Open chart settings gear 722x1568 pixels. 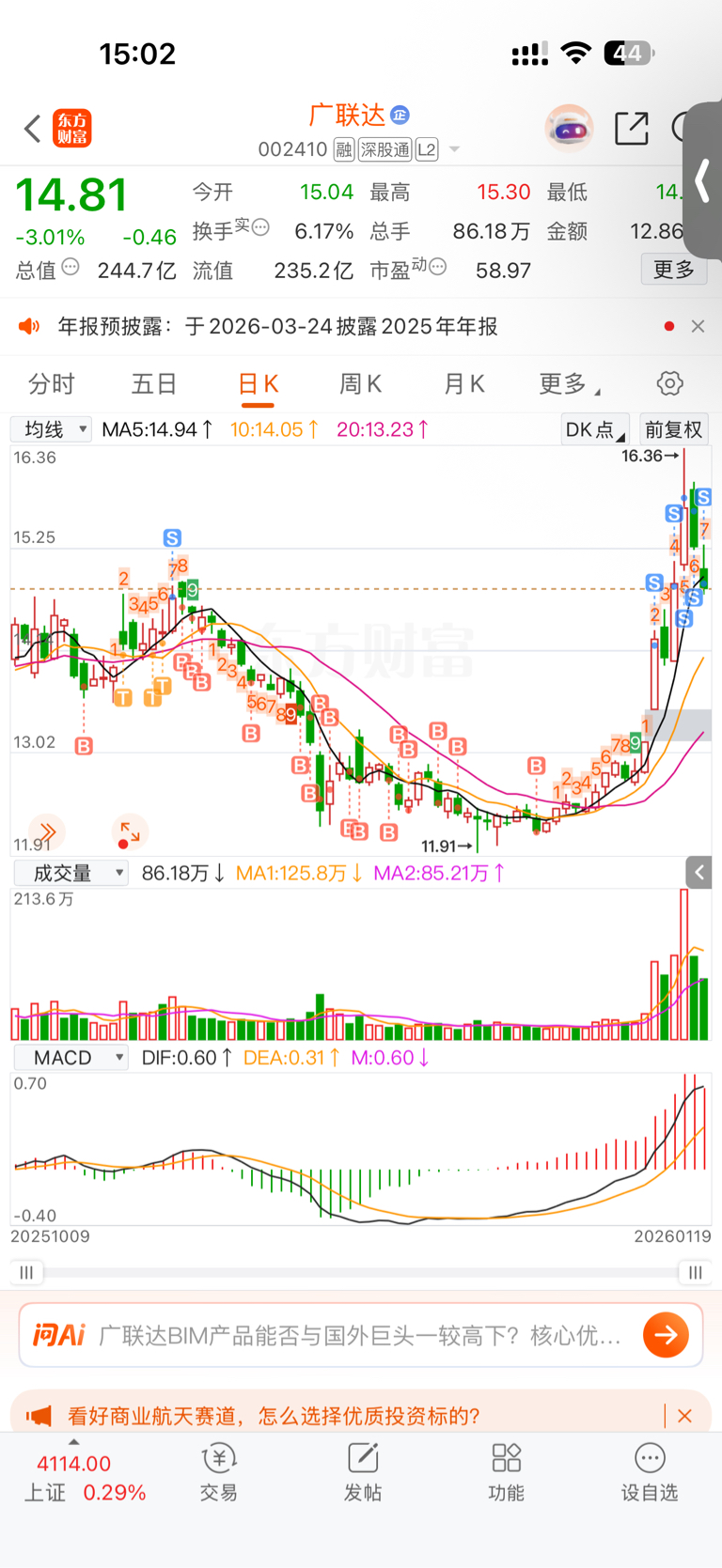click(x=669, y=383)
